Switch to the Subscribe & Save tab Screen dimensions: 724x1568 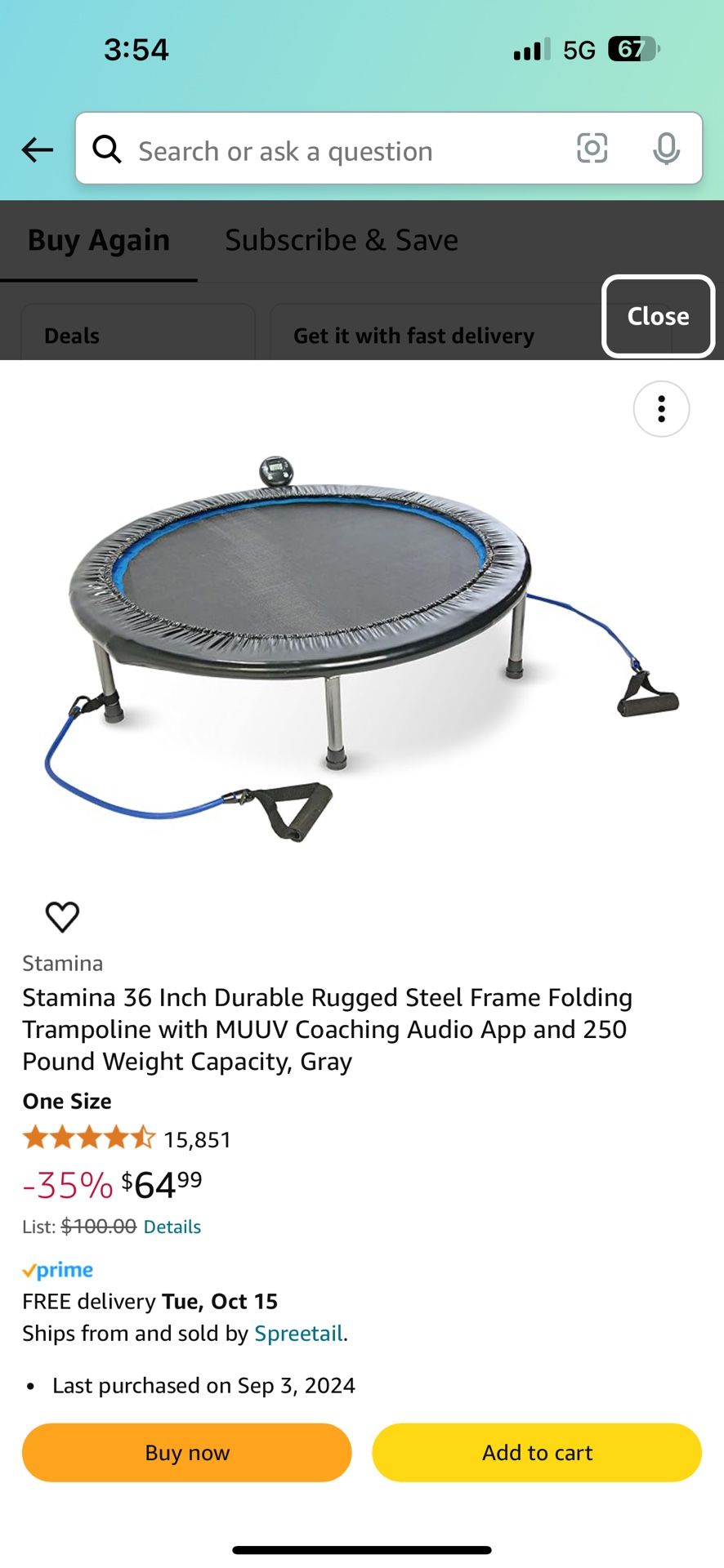click(341, 240)
